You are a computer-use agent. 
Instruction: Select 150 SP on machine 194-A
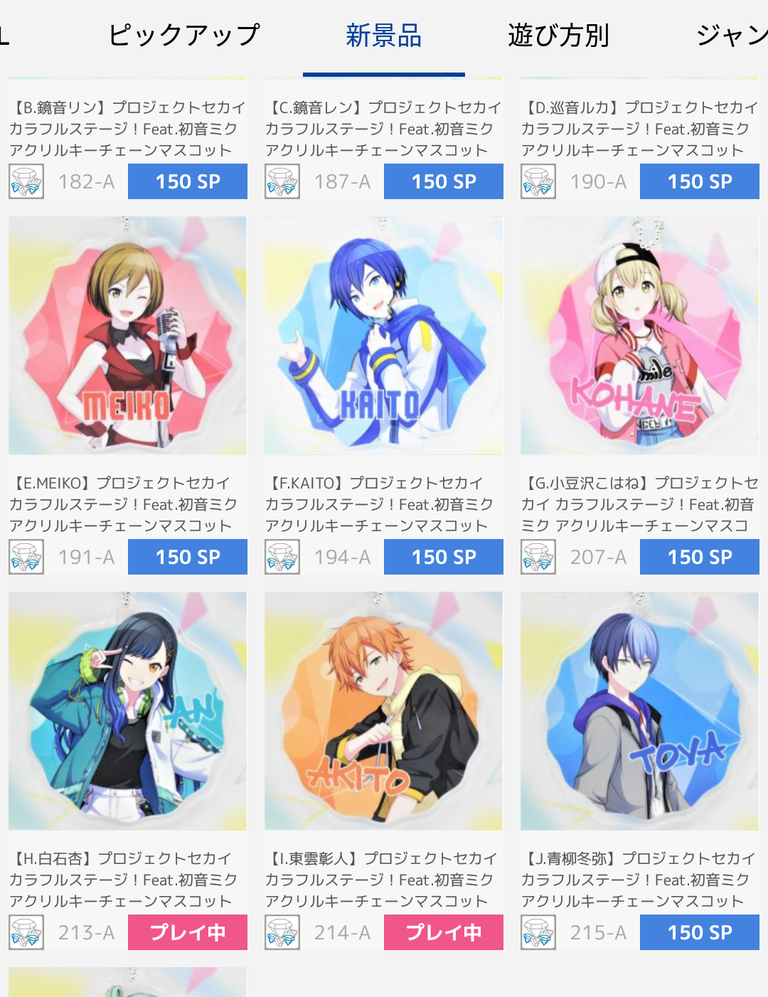[444, 557]
